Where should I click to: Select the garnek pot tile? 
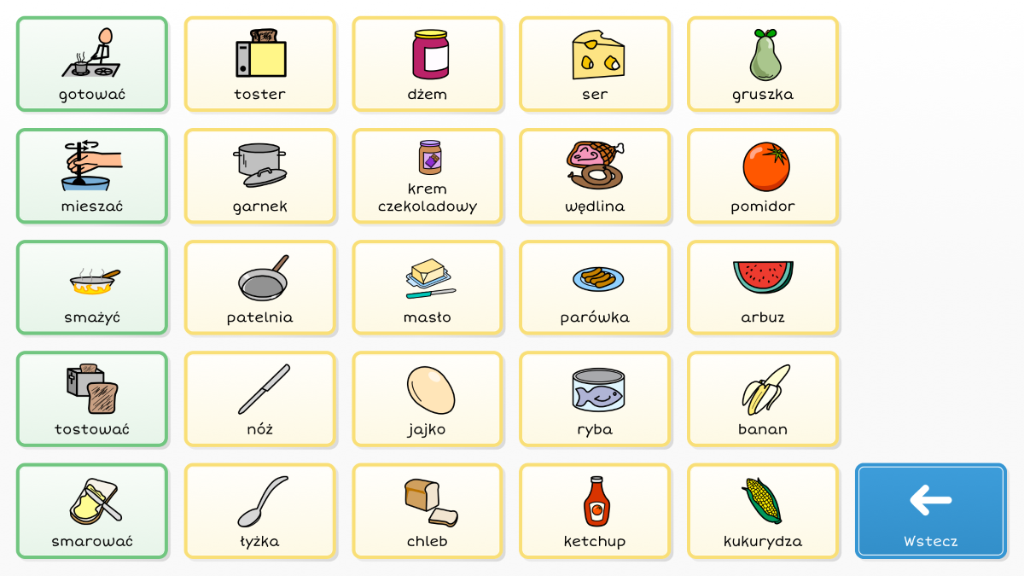pos(260,175)
